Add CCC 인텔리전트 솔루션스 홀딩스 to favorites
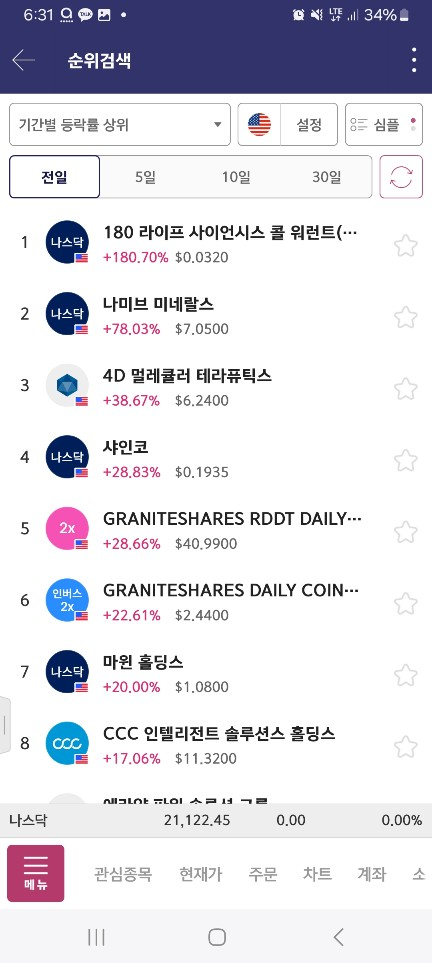432x963 pixels. (x=406, y=747)
